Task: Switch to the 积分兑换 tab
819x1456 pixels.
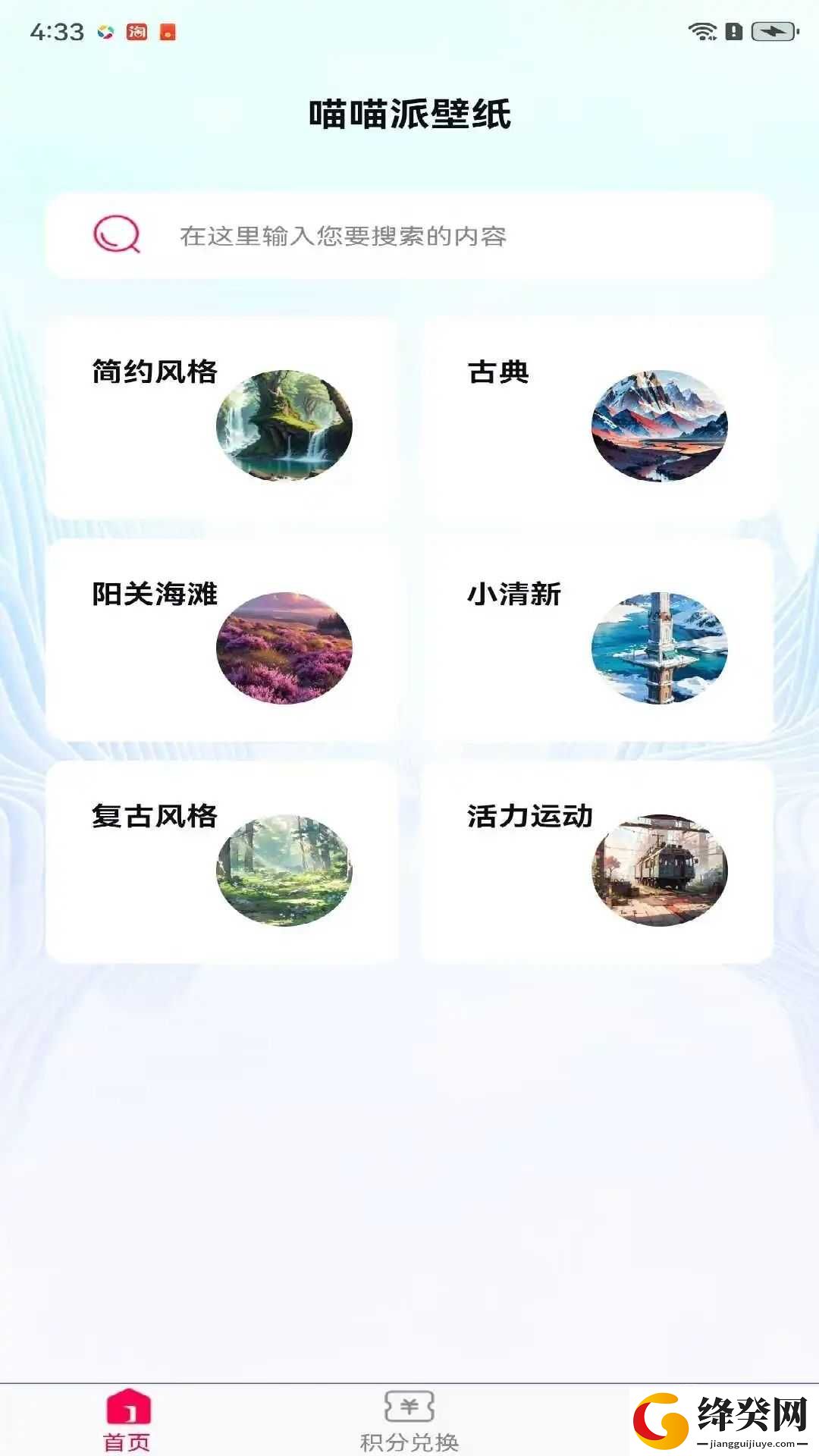Action: pos(409,1421)
